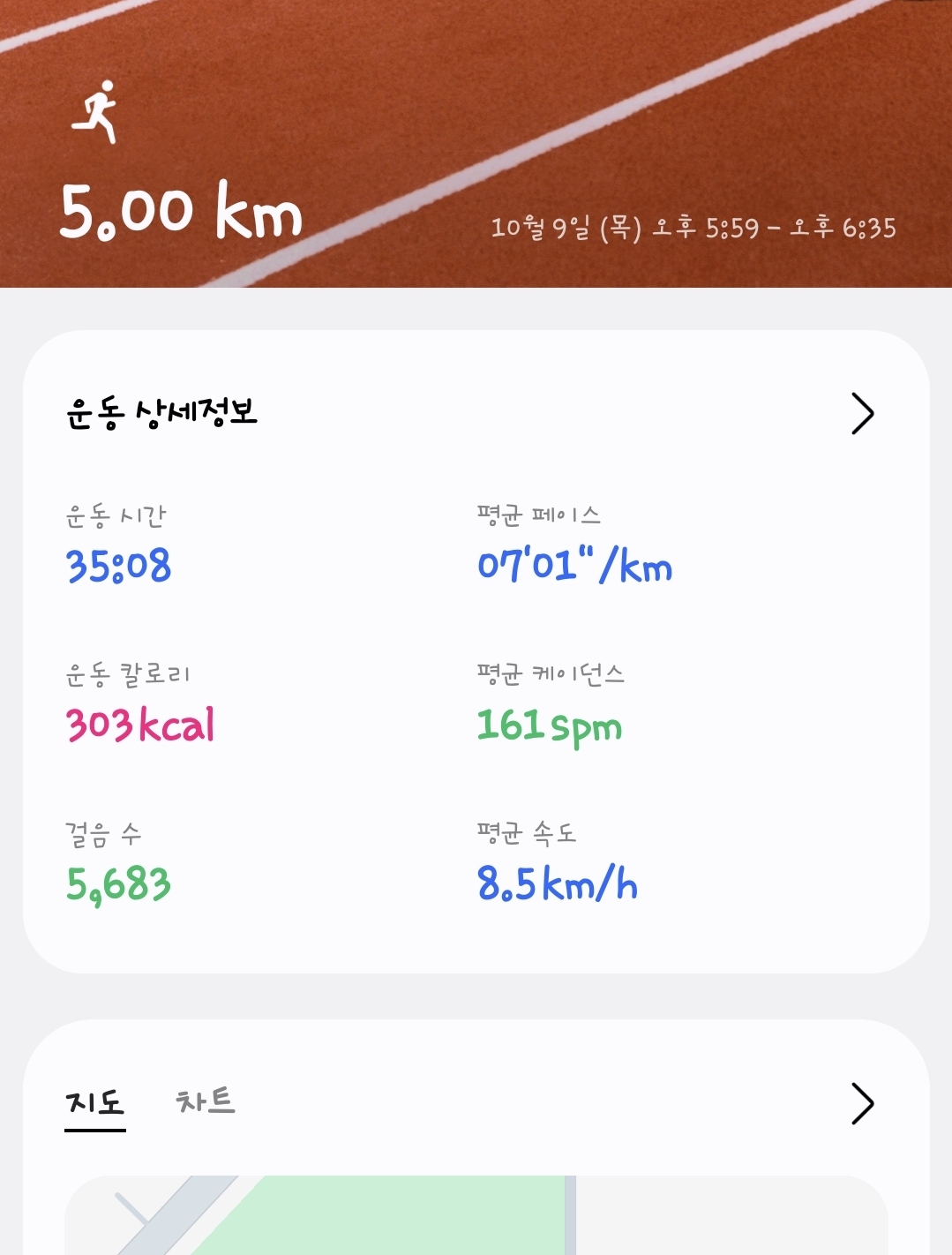Switch to the 차트 tab
The image size is (952, 1255).
tap(206, 1101)
